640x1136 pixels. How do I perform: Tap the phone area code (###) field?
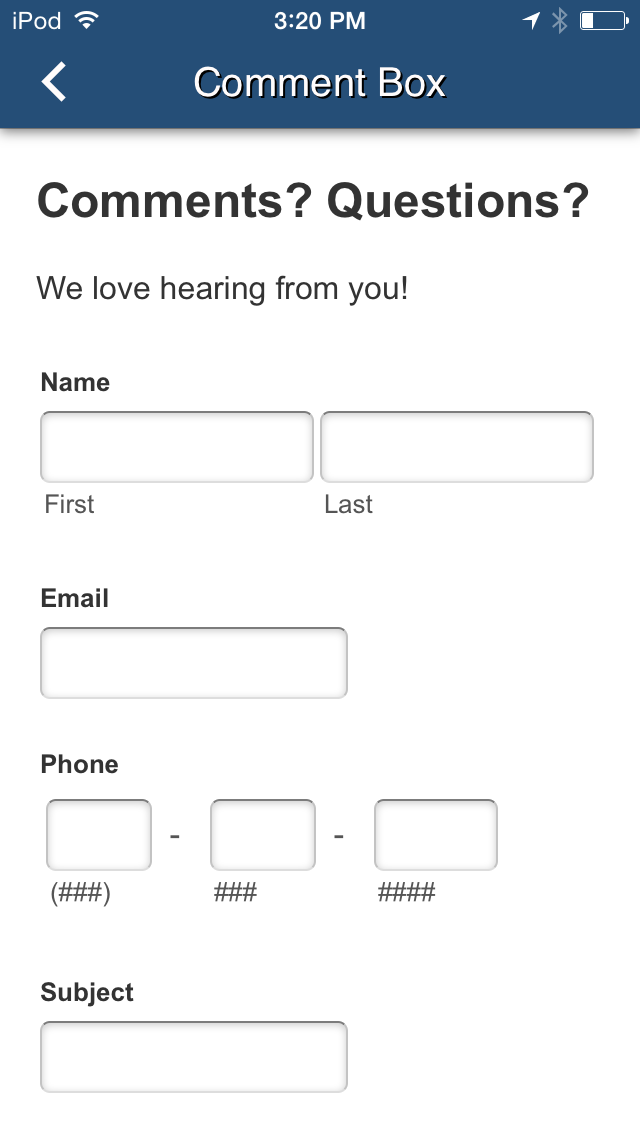pos(99,835)
